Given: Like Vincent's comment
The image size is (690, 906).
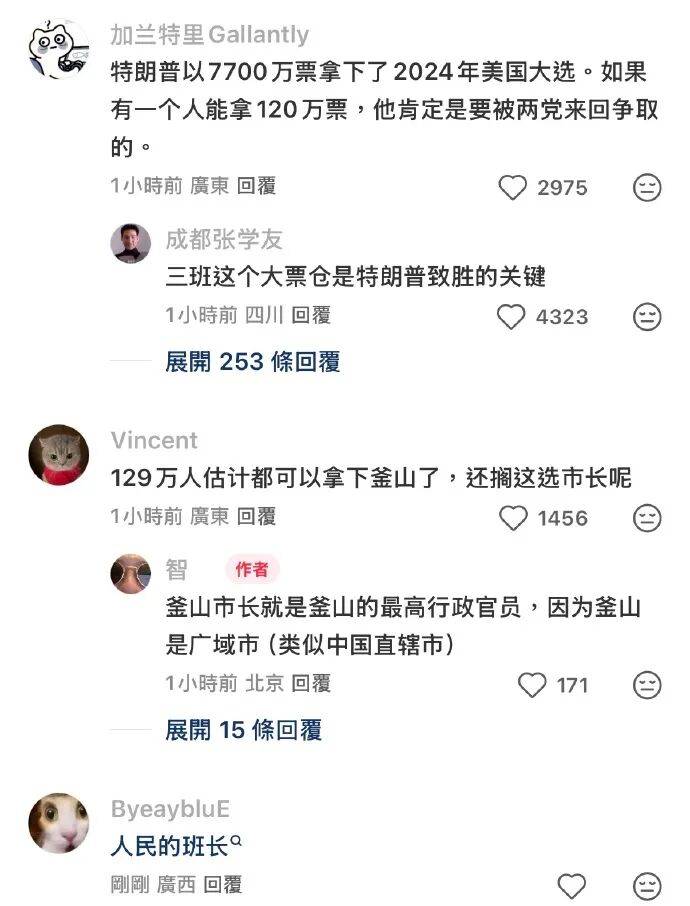Looking at the screenshot, I should 512,518.
